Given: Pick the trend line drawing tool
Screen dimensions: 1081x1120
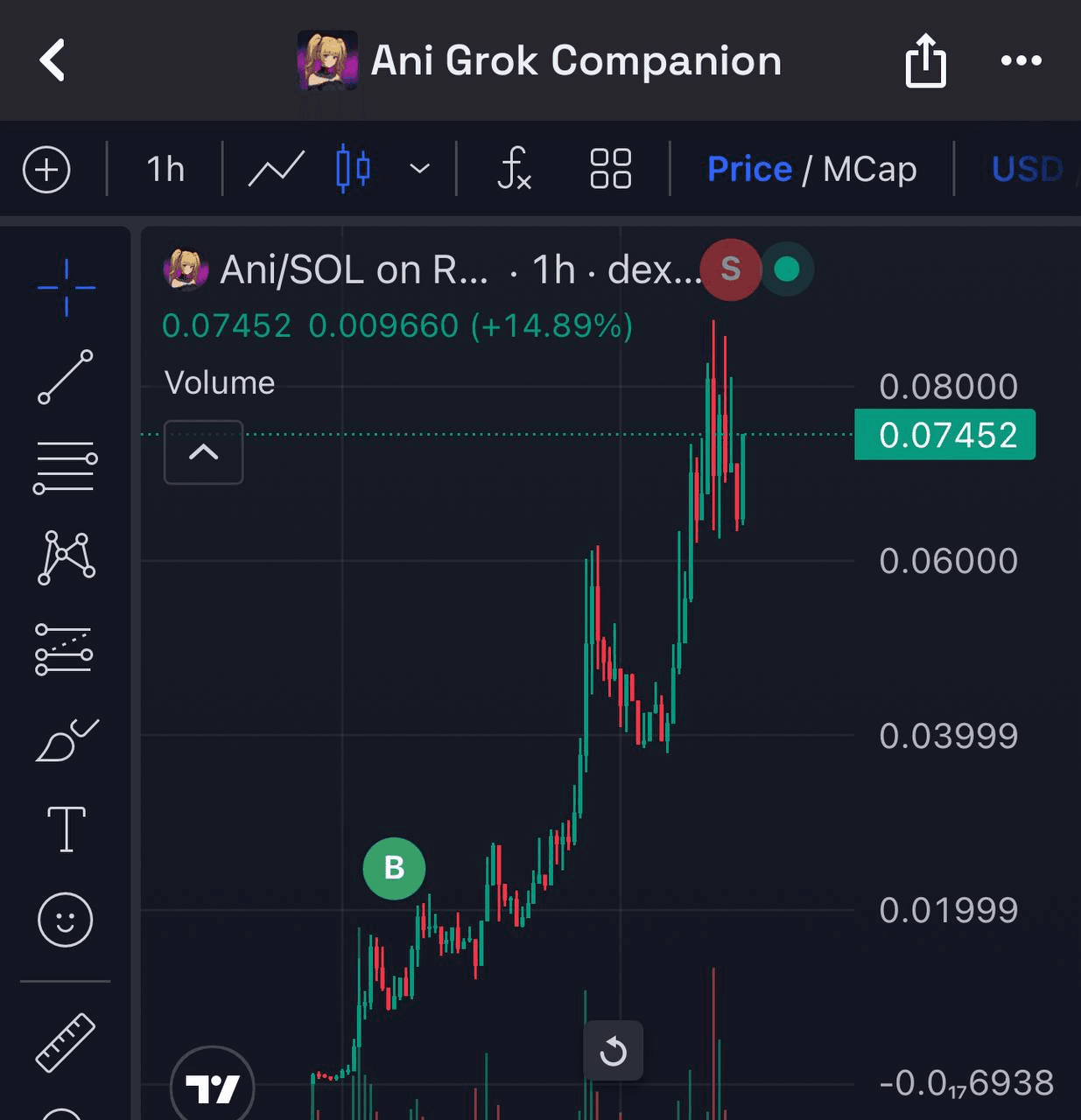Looking at the screenshot, I should click(66, 377).
